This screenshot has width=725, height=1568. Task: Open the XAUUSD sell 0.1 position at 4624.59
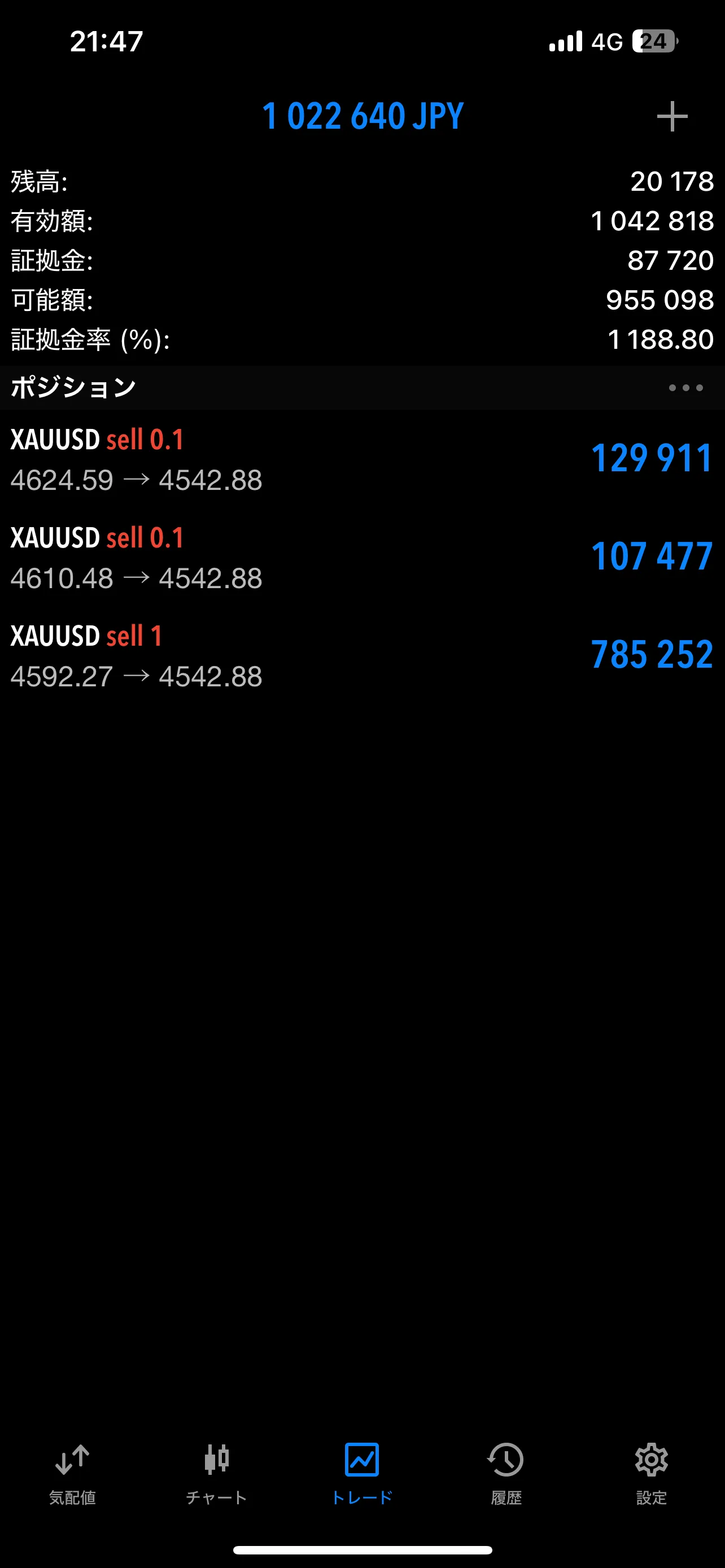pyautogui.click(x=362, y=459)
